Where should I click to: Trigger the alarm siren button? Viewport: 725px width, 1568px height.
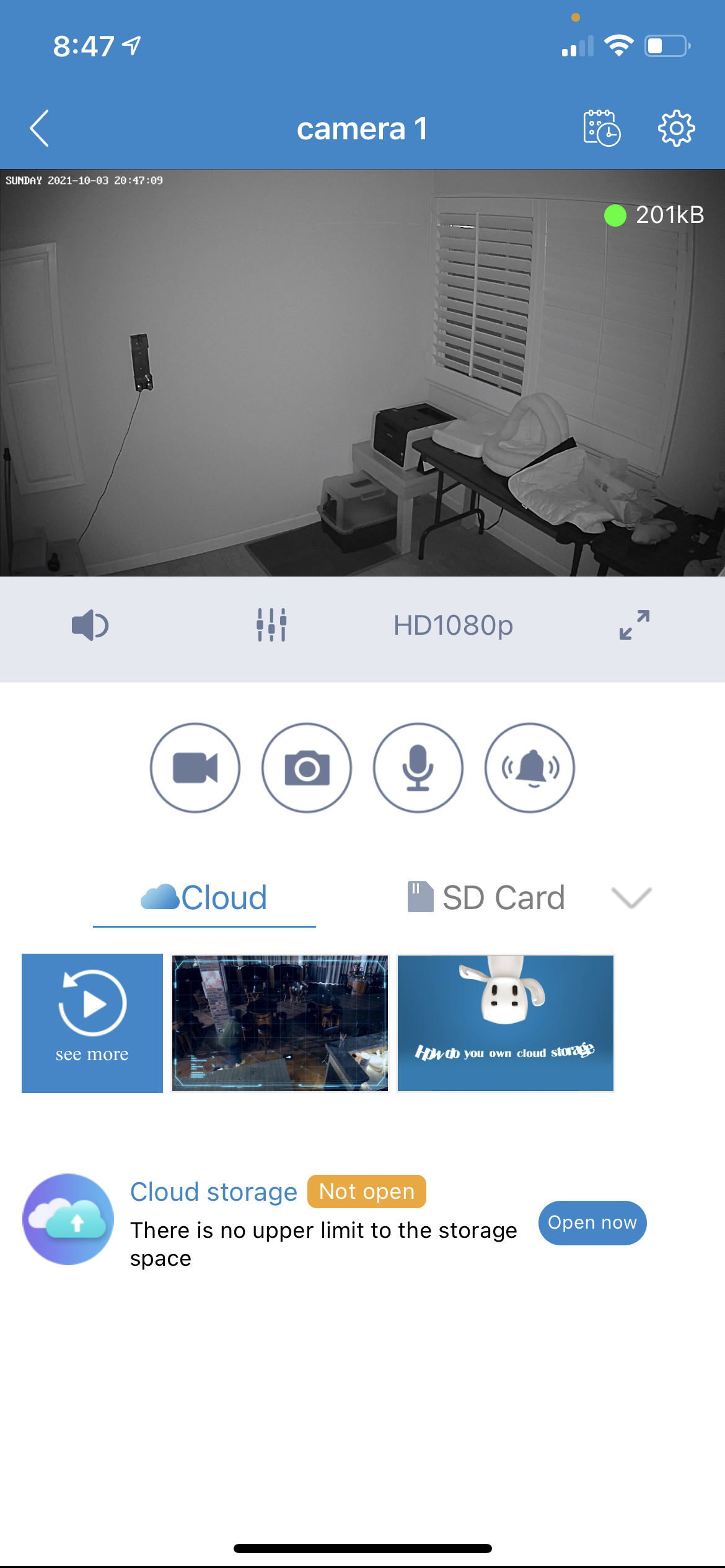(530, 768)
